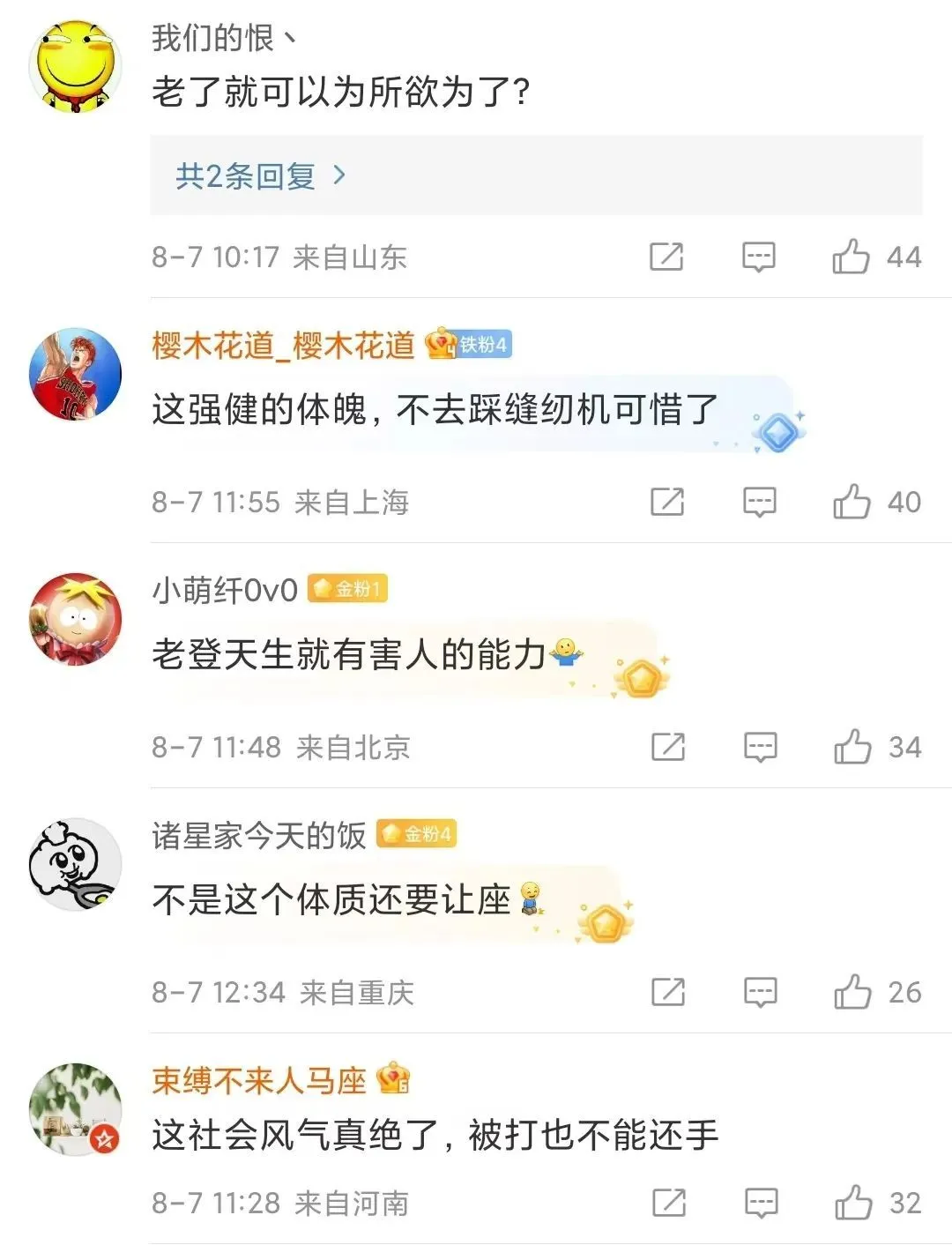Open 束缚不来人马座's profile name
This screenshot has width=952, height=1245.
coord(258,1080)
